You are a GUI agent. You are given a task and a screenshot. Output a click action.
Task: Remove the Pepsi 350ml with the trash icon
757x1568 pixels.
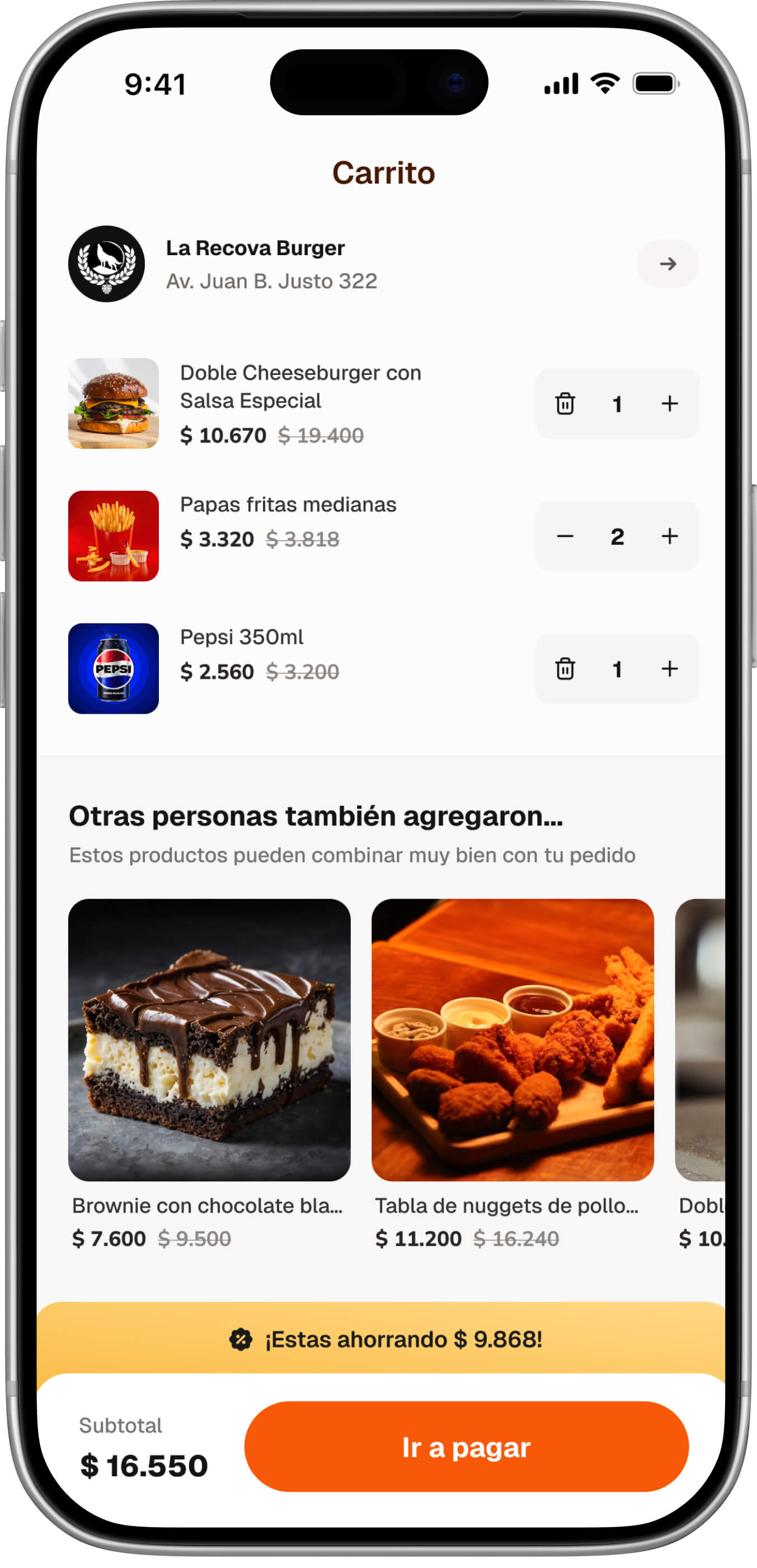coord(565,669)
